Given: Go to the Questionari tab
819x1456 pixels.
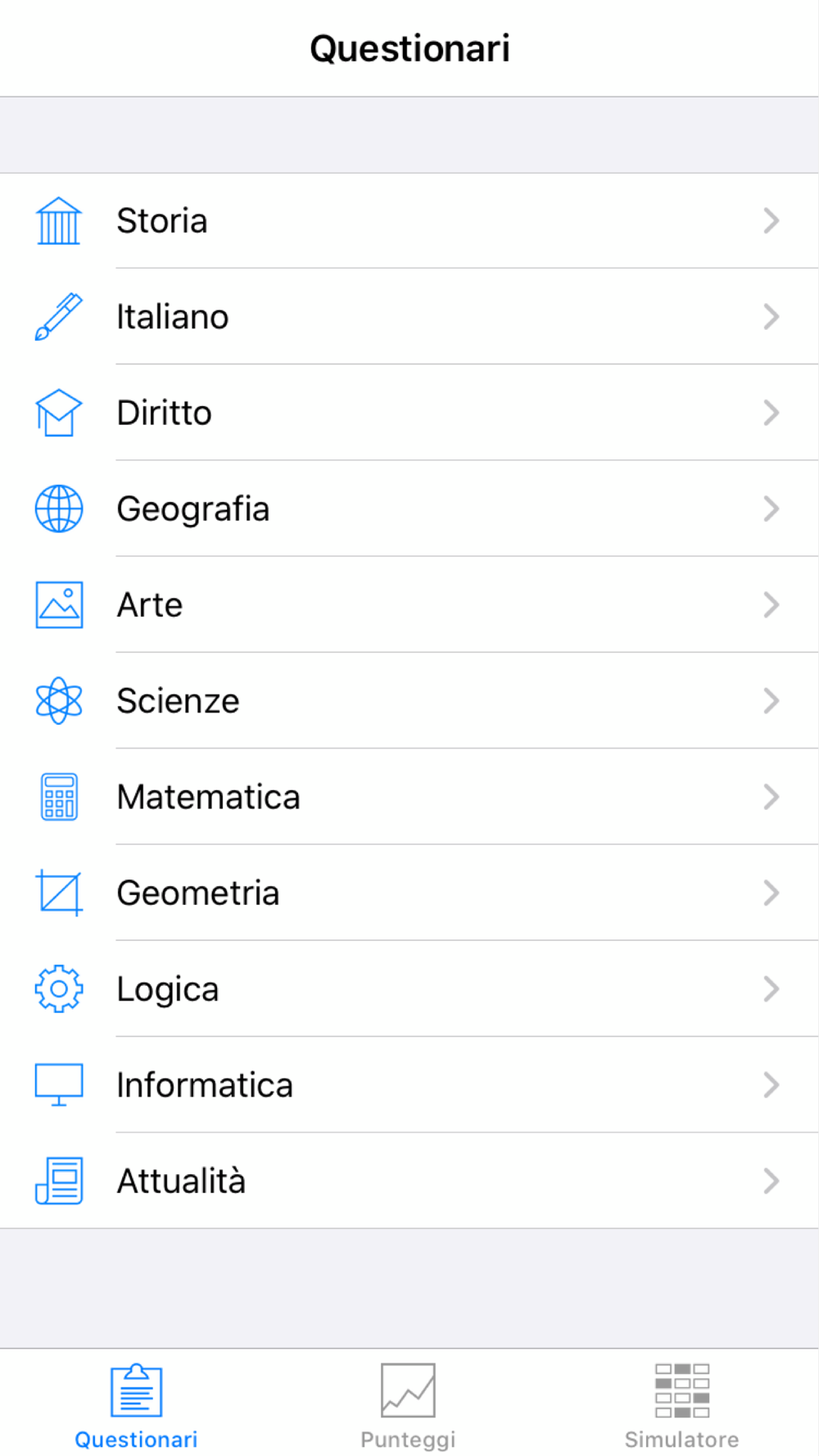Looking at the screenshot, I should click(136, 1405).
